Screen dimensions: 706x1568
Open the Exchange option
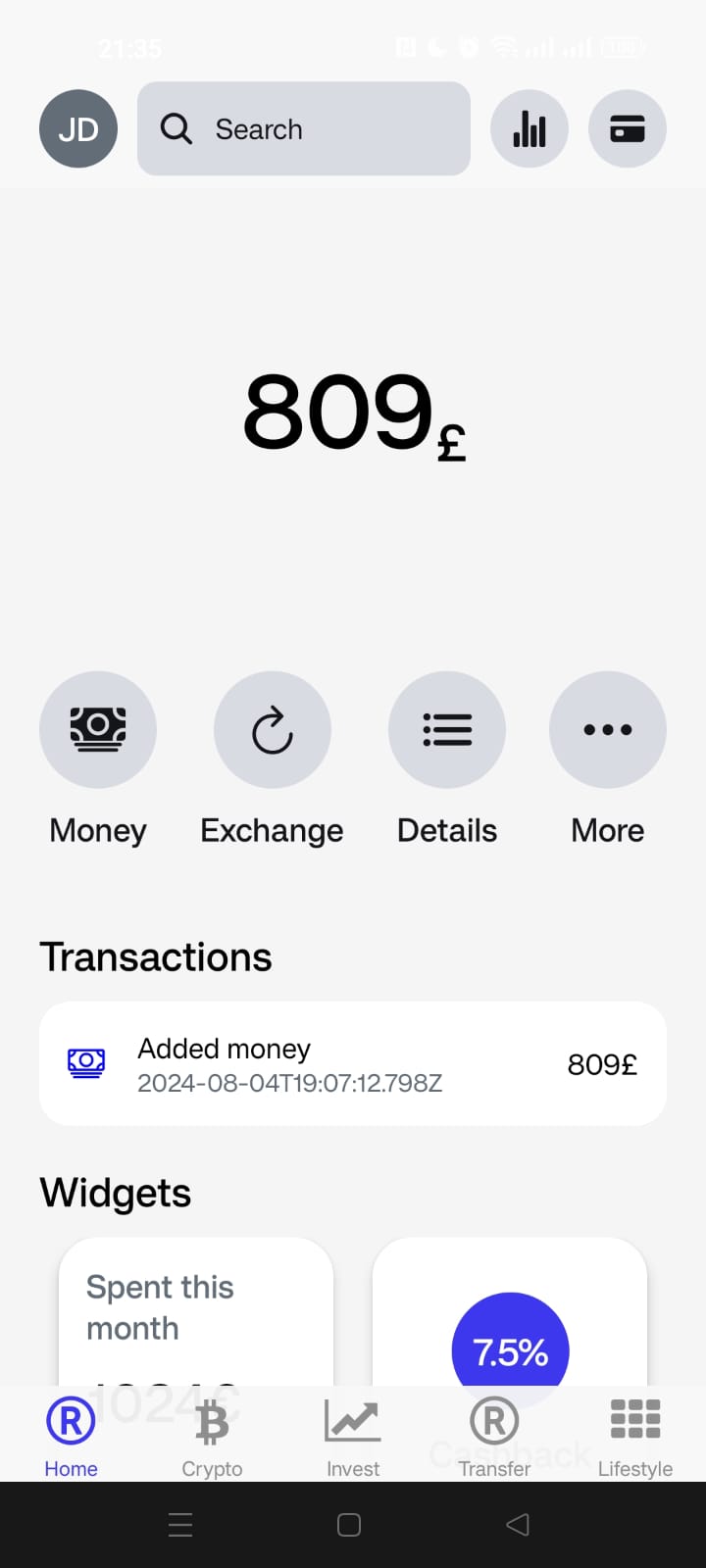(x=273, y=730)
